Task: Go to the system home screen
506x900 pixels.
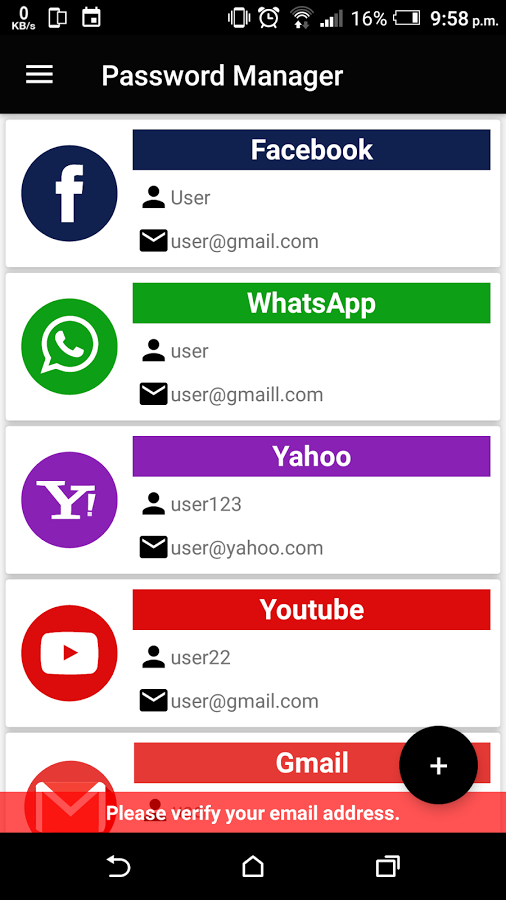Action: point(253,866)
